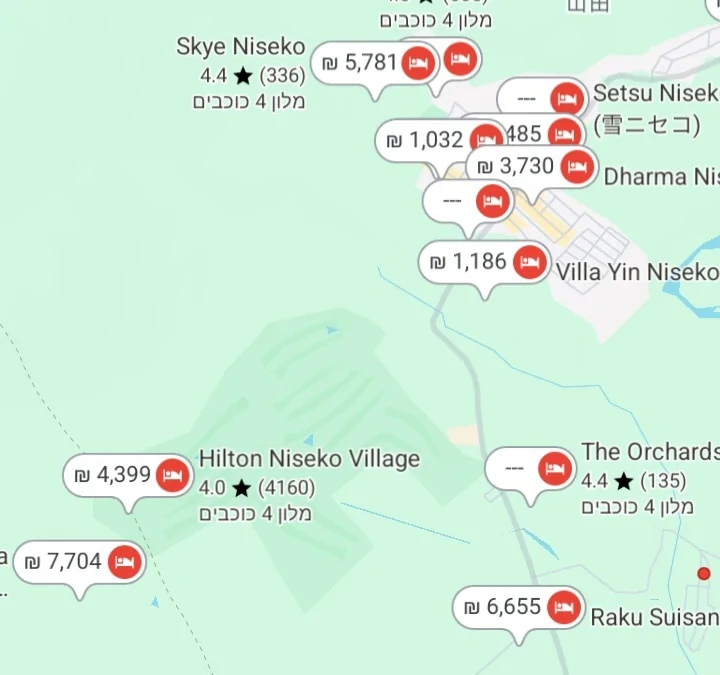
Task: Open the ₪6,655 Raku Suisan pin
Action: (x=518, y=606)
